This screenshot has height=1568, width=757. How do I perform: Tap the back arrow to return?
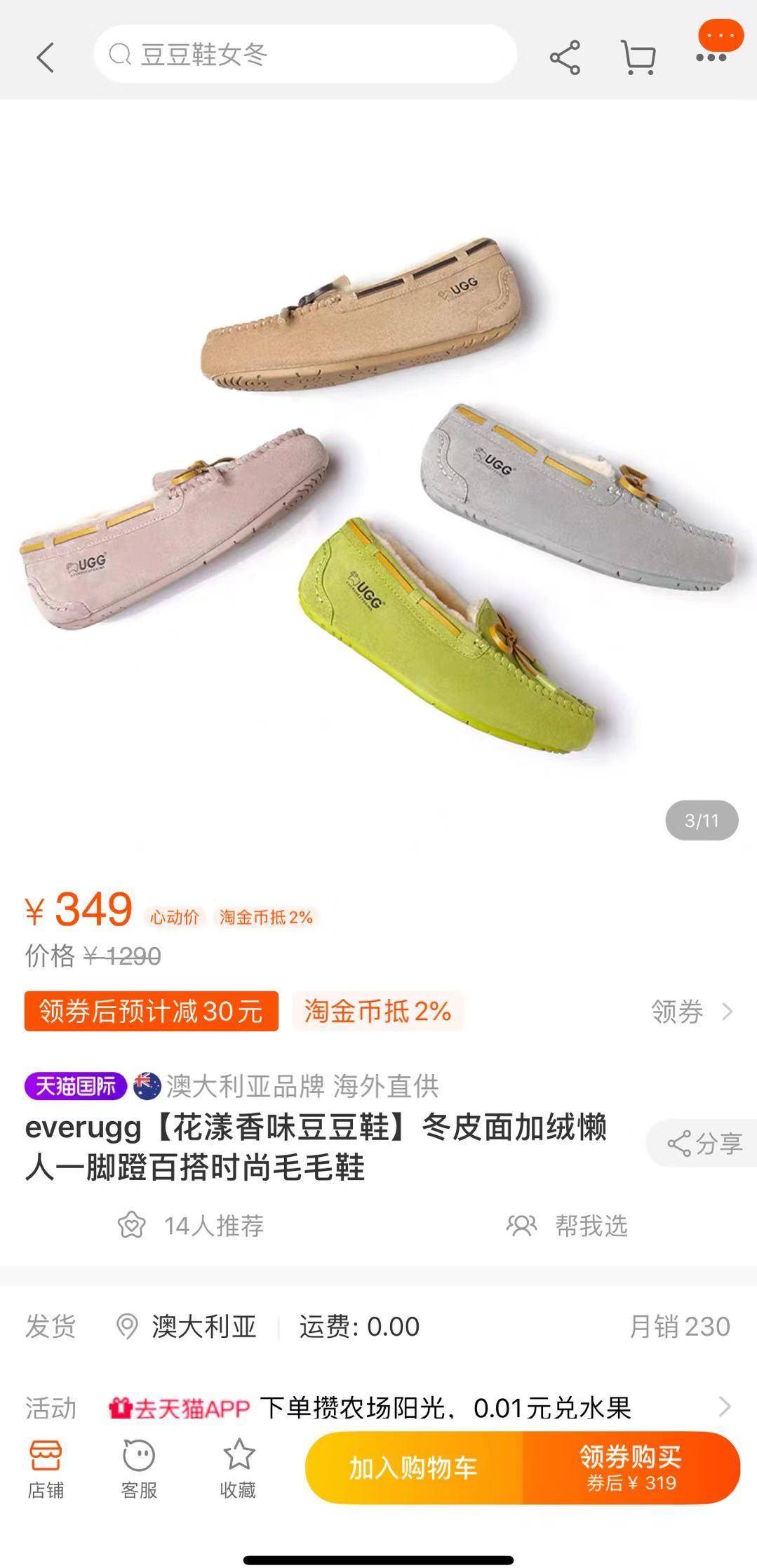pos(44,57)
